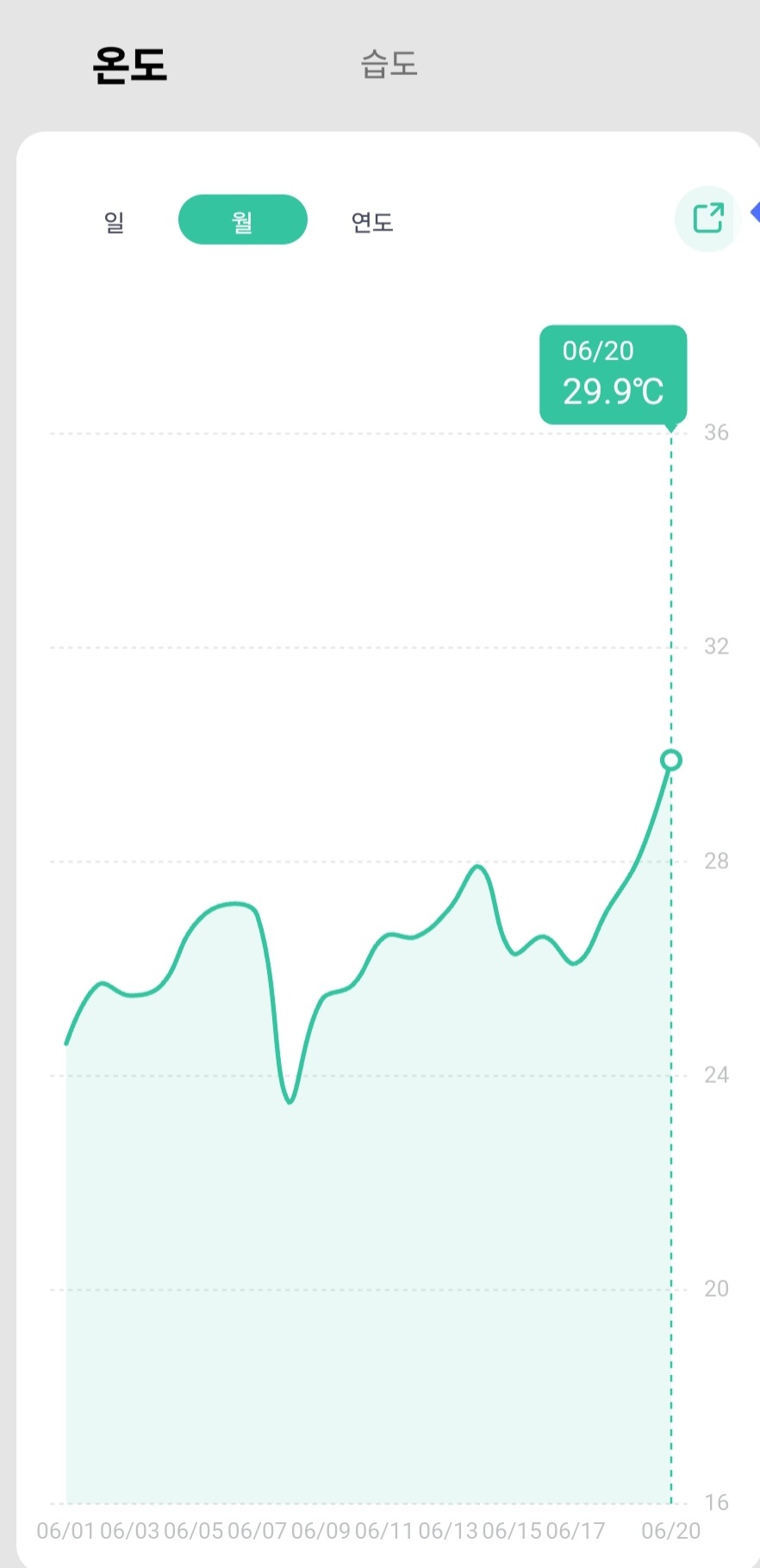
Task: Select the 온도 temperature tab
Action: click(130, 65)
